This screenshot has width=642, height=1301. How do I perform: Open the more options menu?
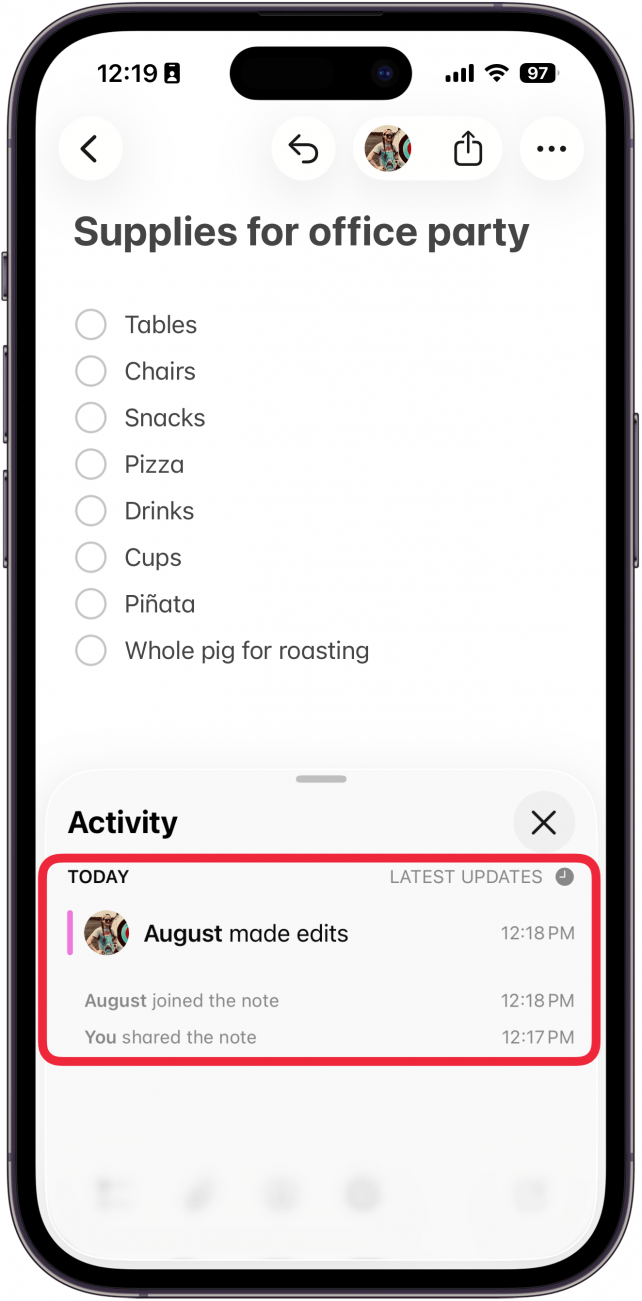click(551, 149)
